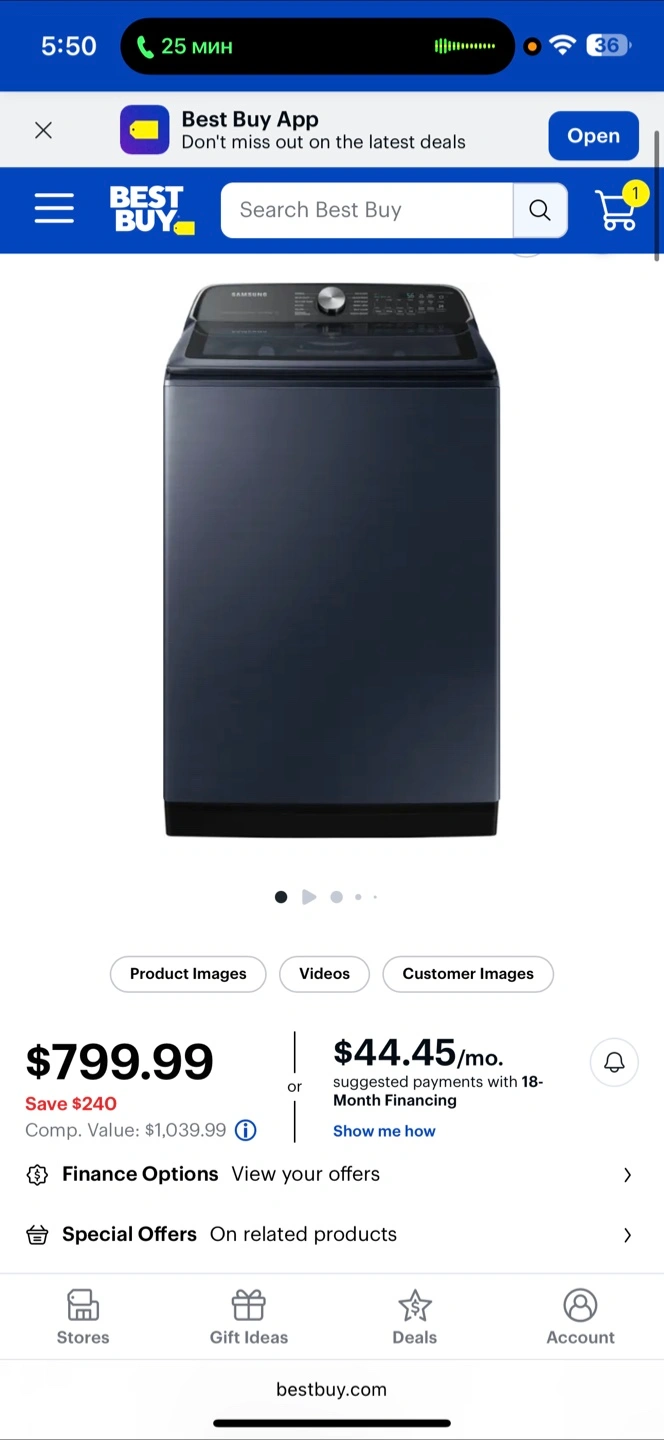Tap the bestbuy.com address bar
The image size is (664, 1440).
(331, 1389)
